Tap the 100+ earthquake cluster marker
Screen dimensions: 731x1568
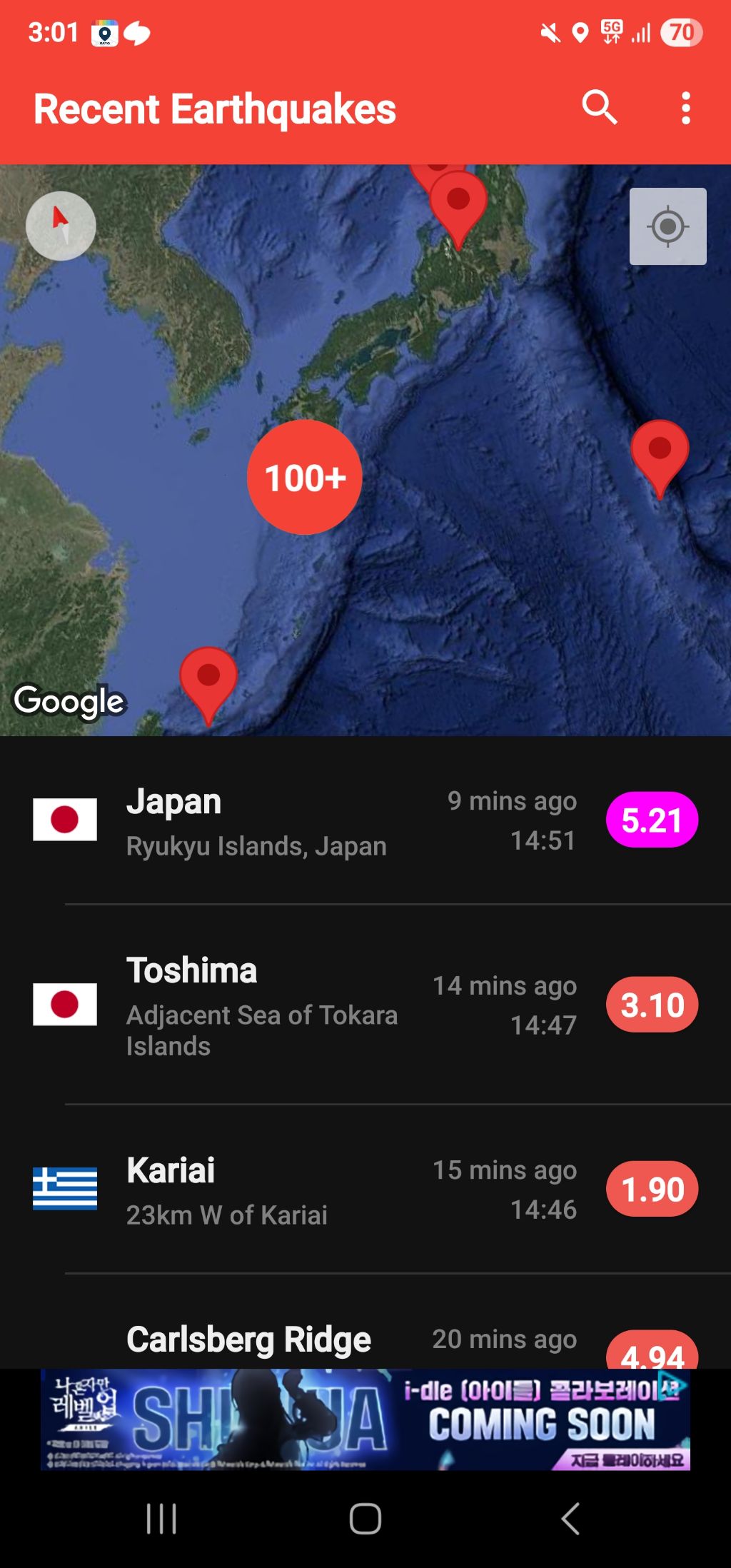pyautogui.click(x=305, y=477)
